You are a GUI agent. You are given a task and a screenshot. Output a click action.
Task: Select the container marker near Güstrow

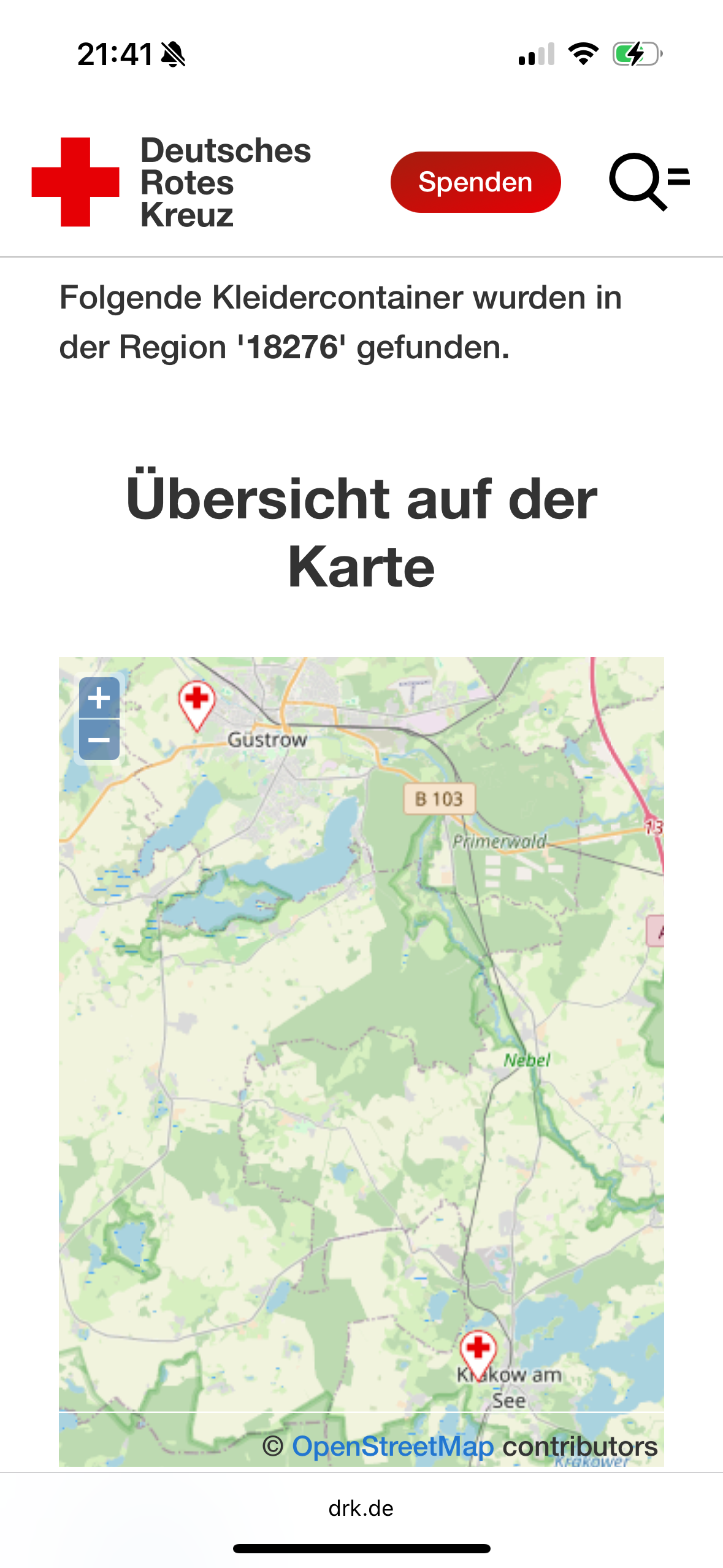(x=197, y=702)
